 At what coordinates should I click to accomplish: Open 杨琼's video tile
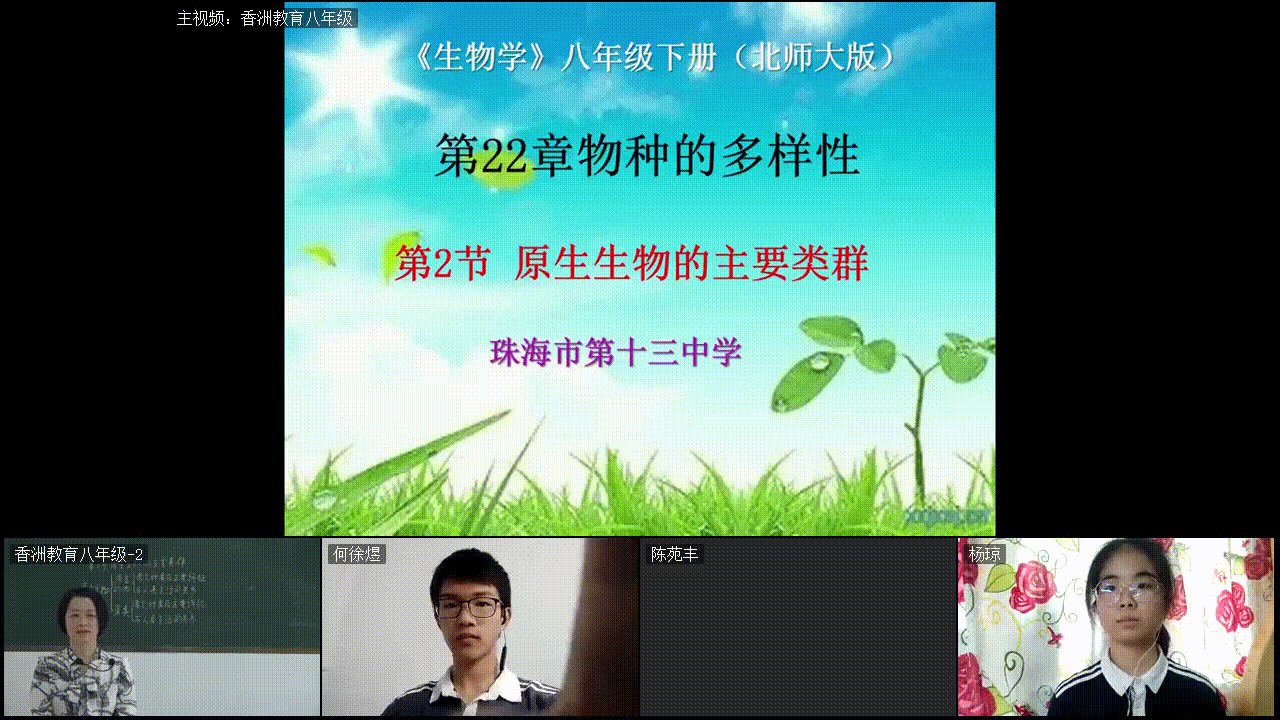coord(1117,628)
